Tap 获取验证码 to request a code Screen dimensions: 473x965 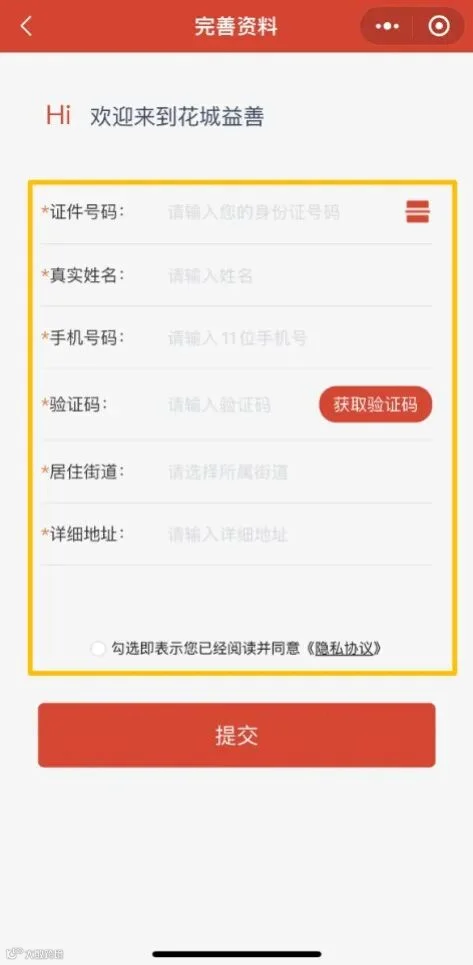point(375,404)
